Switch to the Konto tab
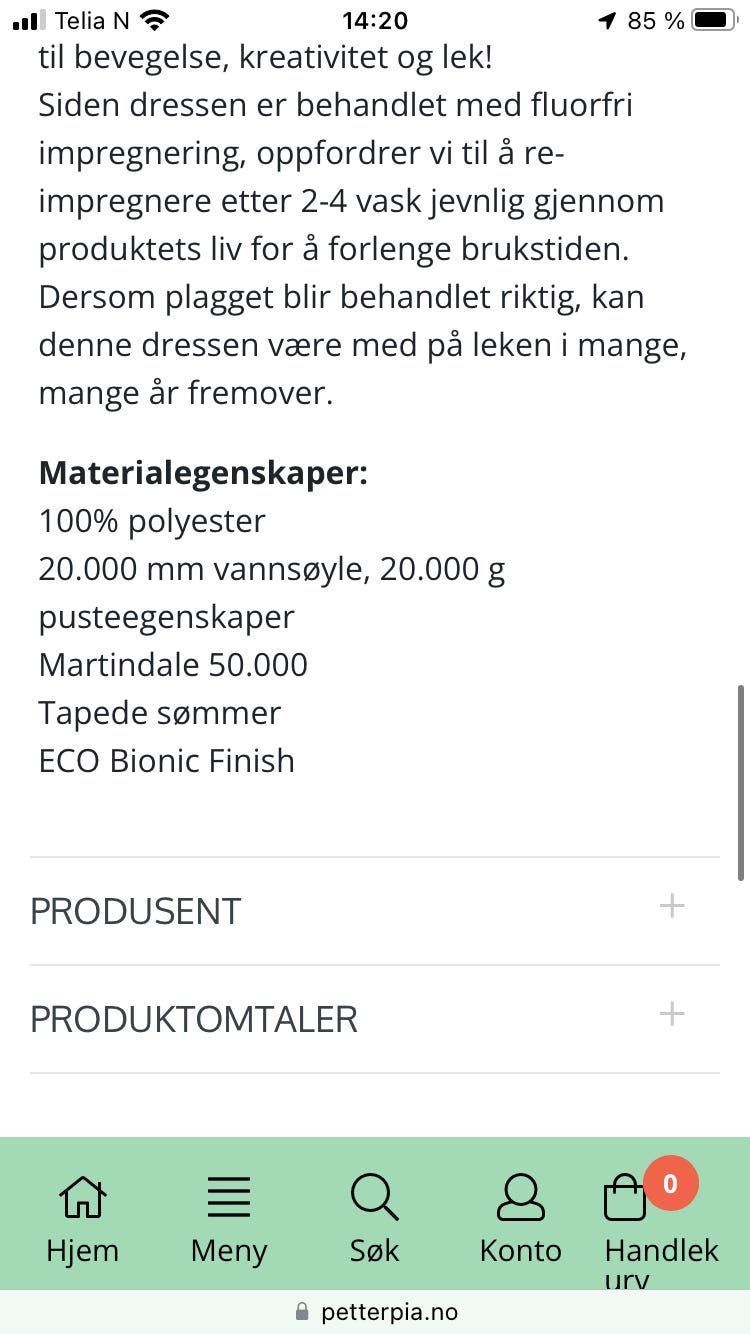The width and height of the screenshot is (750, 1334). 521,1220
